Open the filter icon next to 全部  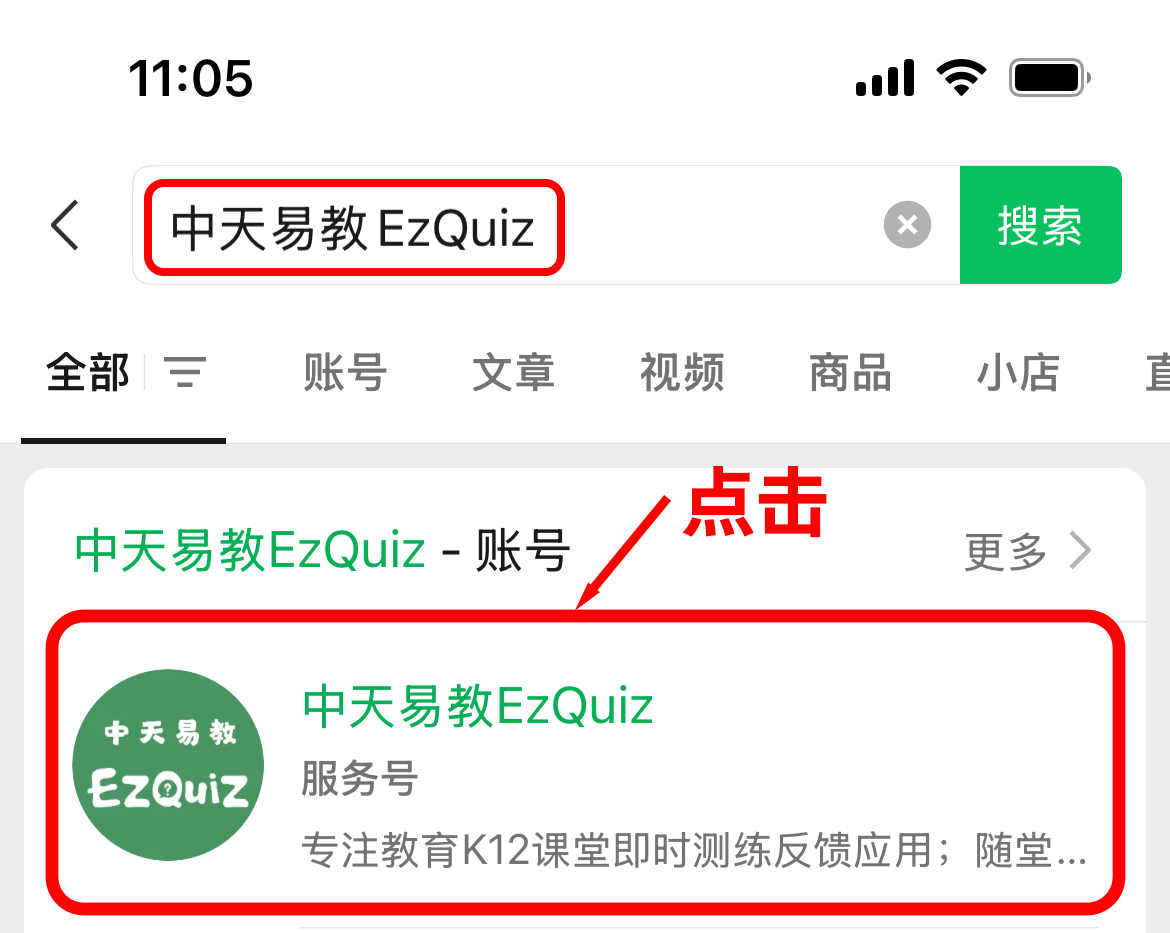tap(185, 373)
